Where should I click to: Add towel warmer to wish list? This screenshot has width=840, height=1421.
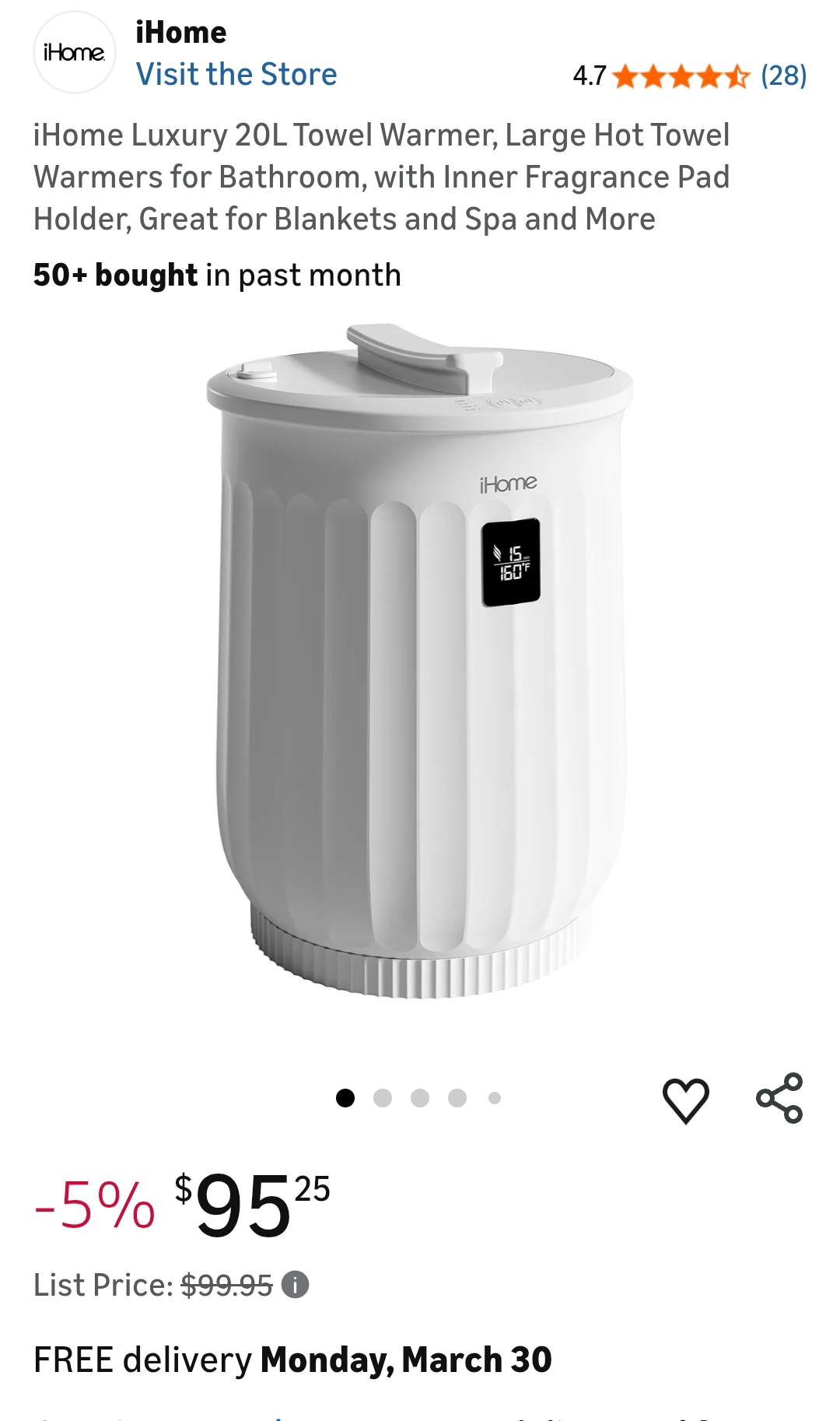685,1100
